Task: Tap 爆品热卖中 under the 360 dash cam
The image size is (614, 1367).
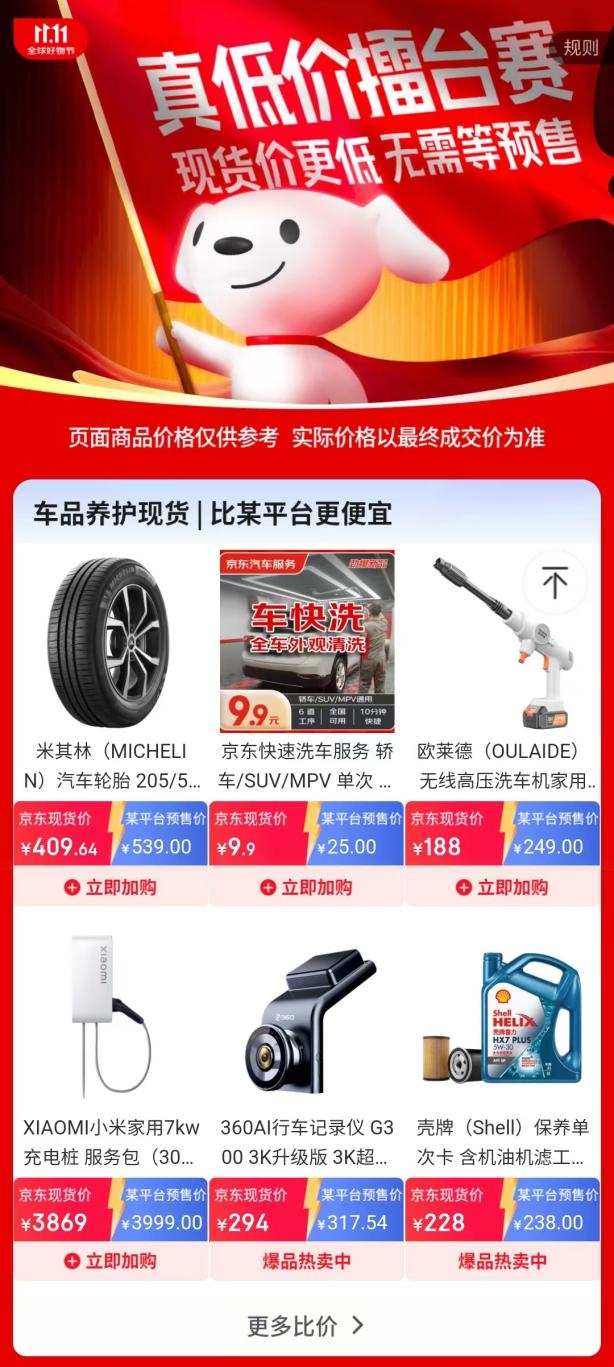Action: point(307,1261)
